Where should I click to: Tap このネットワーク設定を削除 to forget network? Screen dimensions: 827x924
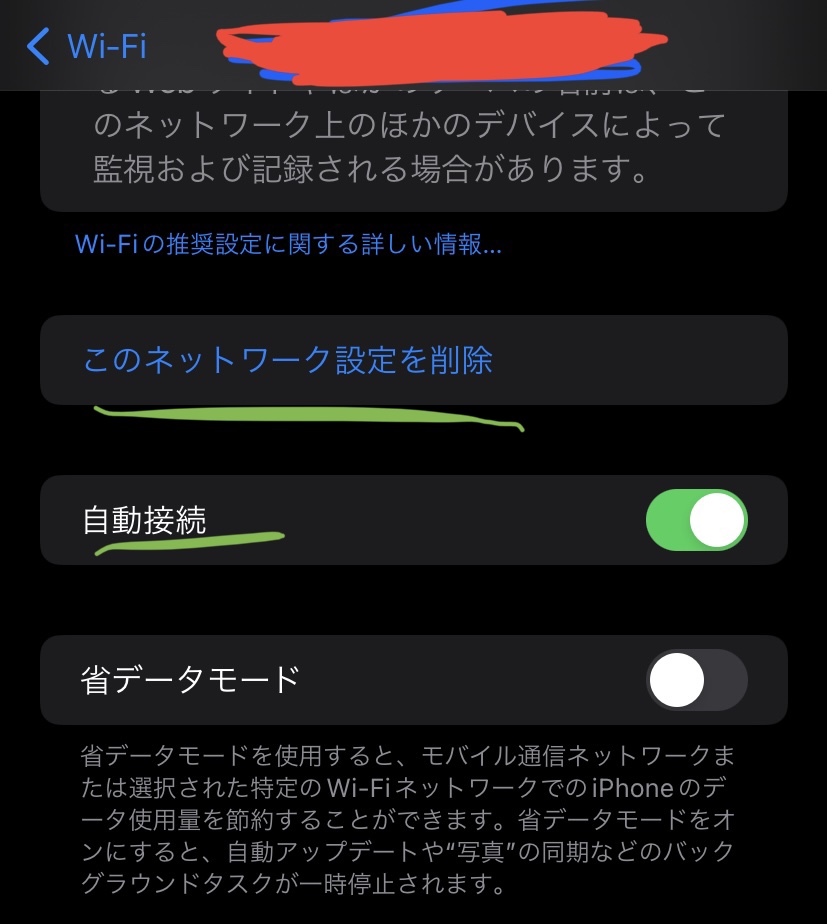(288, 360)
